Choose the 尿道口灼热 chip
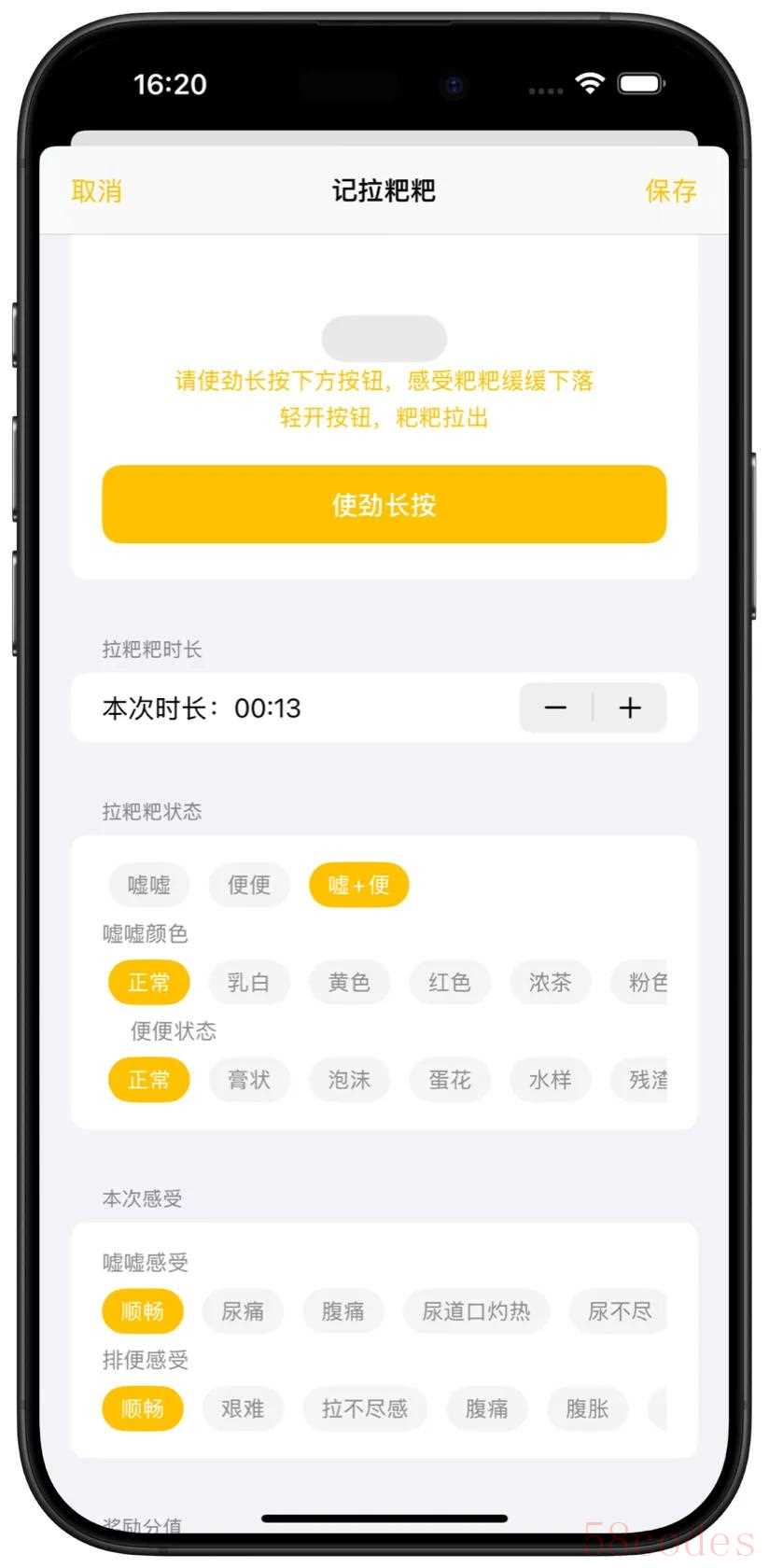Viewport: 769px width, 1568px height. 476,1311
